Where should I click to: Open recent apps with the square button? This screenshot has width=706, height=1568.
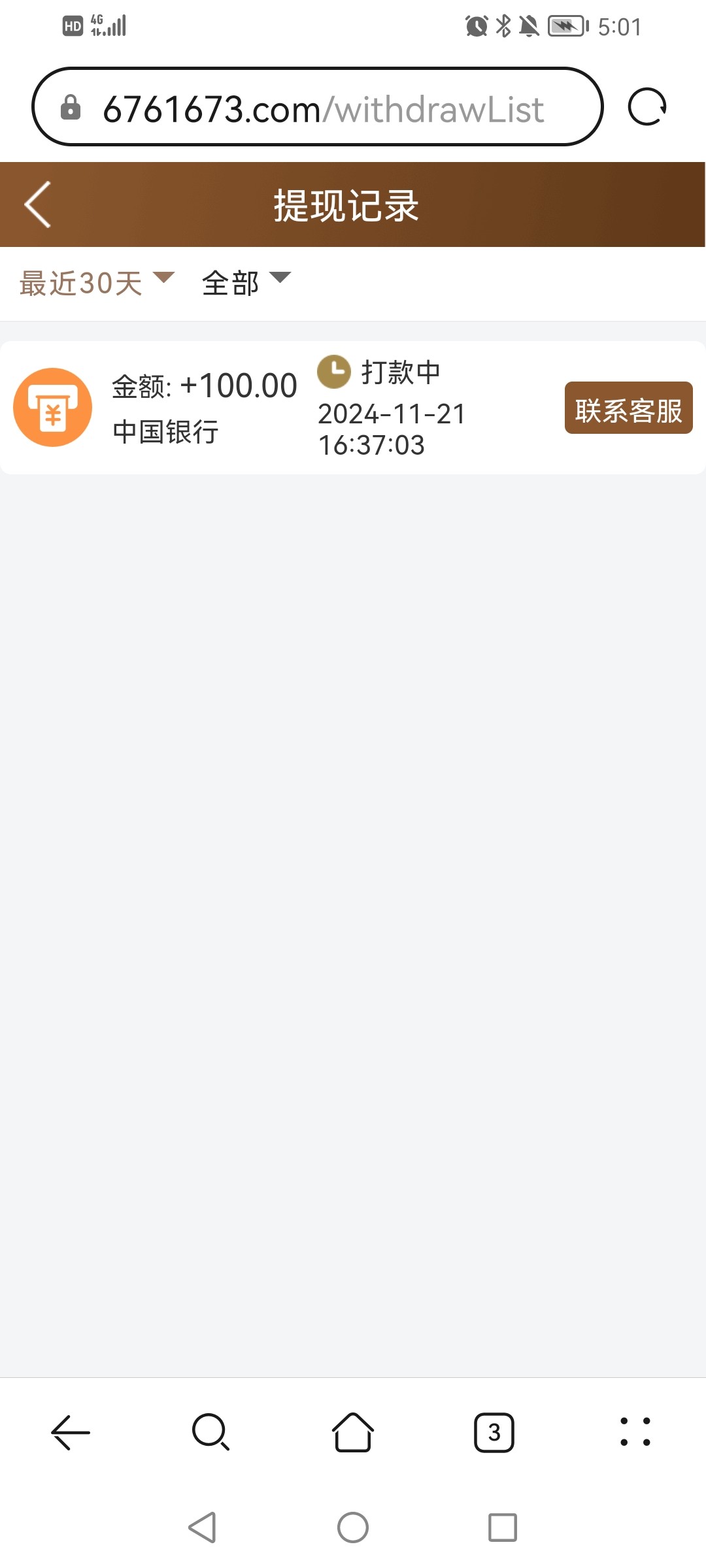coord(503,1527)
